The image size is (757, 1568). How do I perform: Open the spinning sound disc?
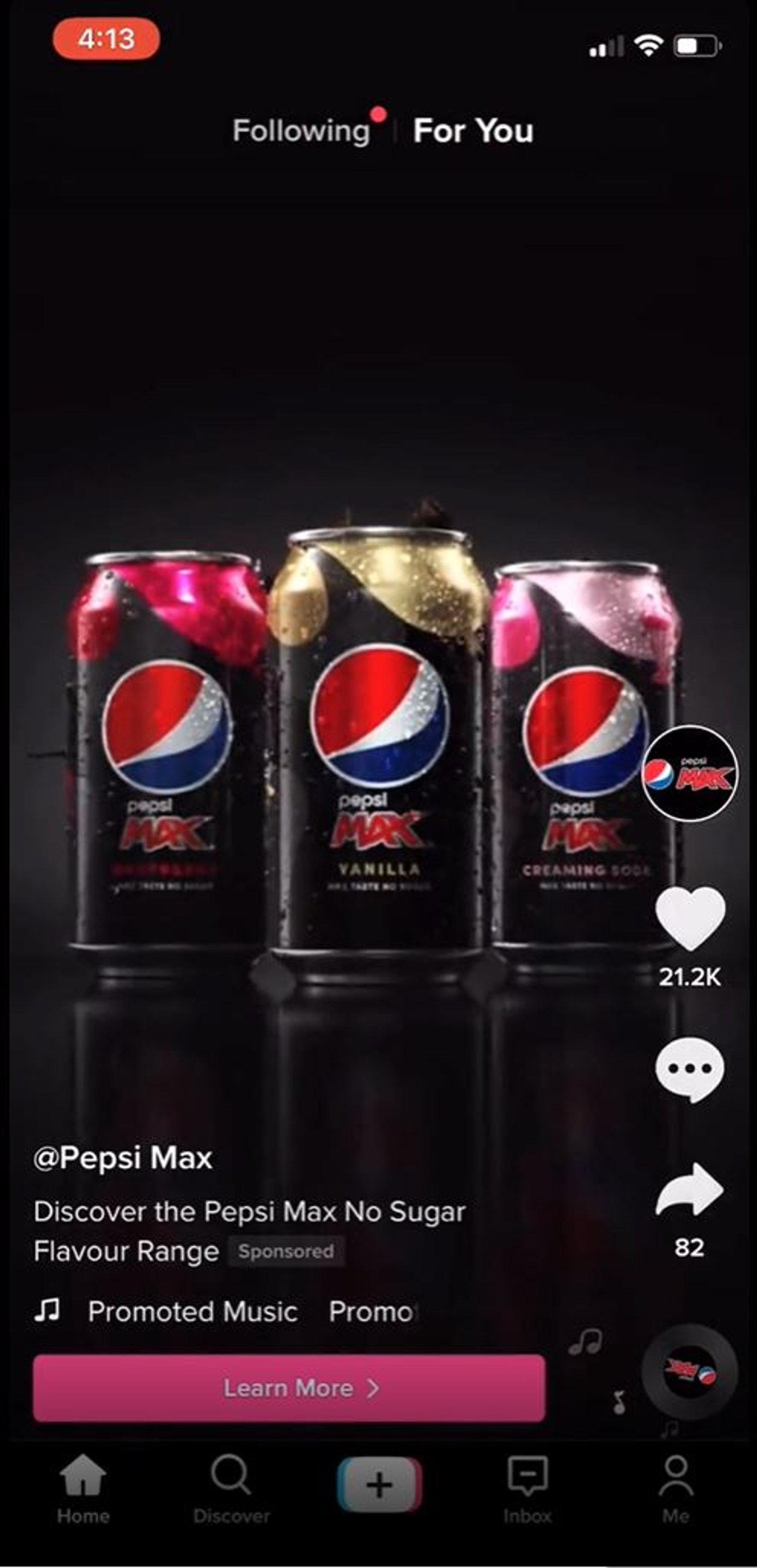(x=690, y=1371)
